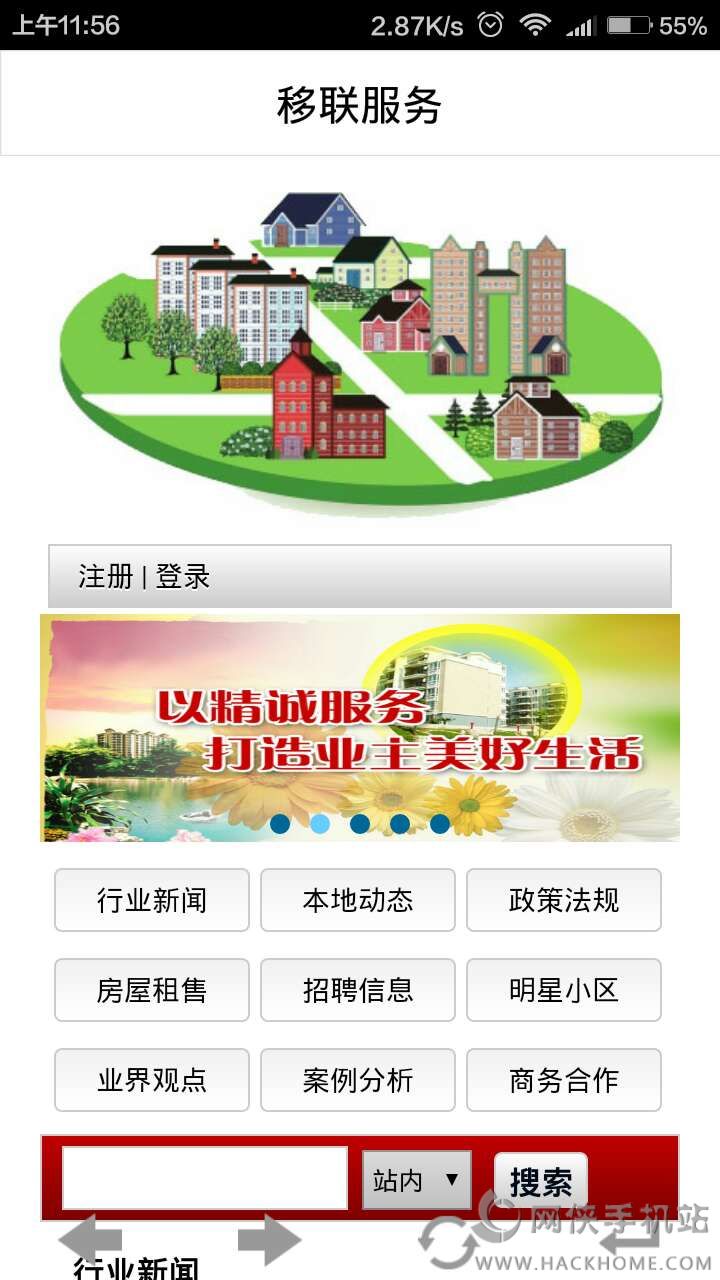
Task: View 政策法规 policies and regulations
Action: (x=564, y=900)
